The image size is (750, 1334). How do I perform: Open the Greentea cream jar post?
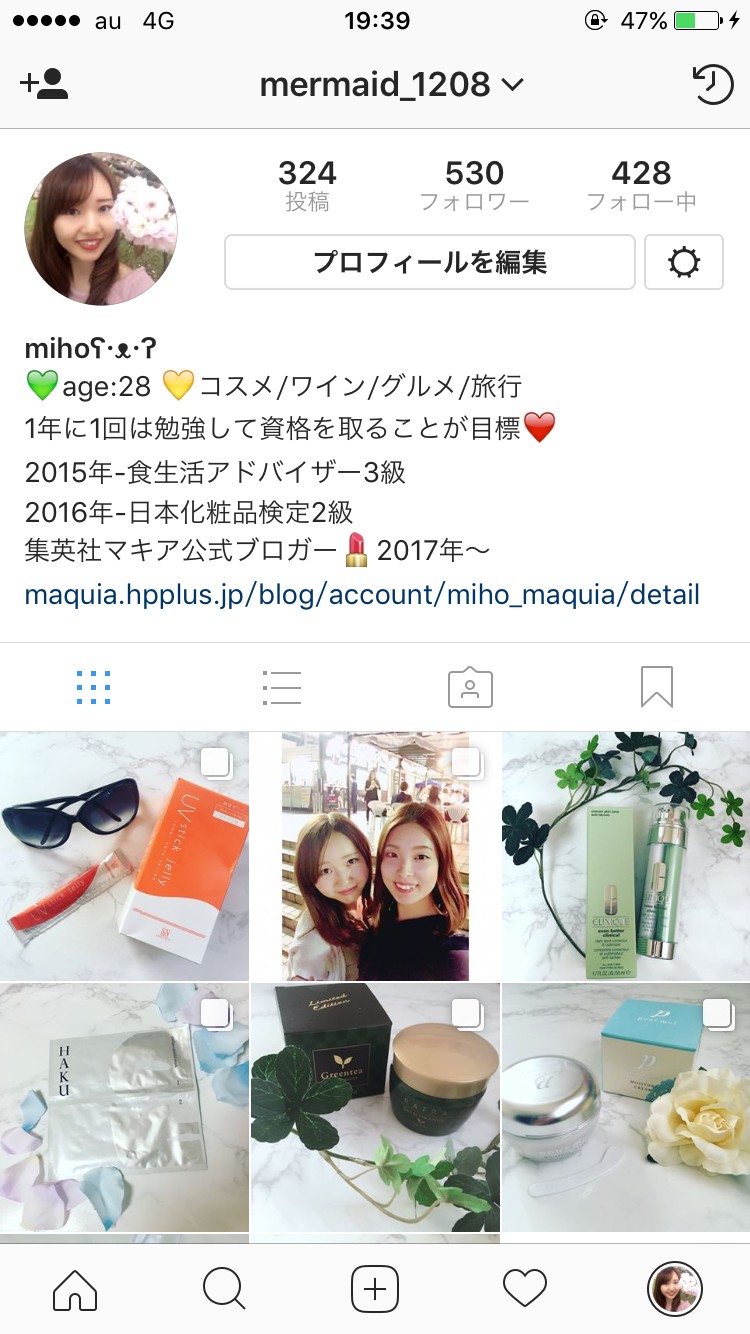click(375, 1107)
